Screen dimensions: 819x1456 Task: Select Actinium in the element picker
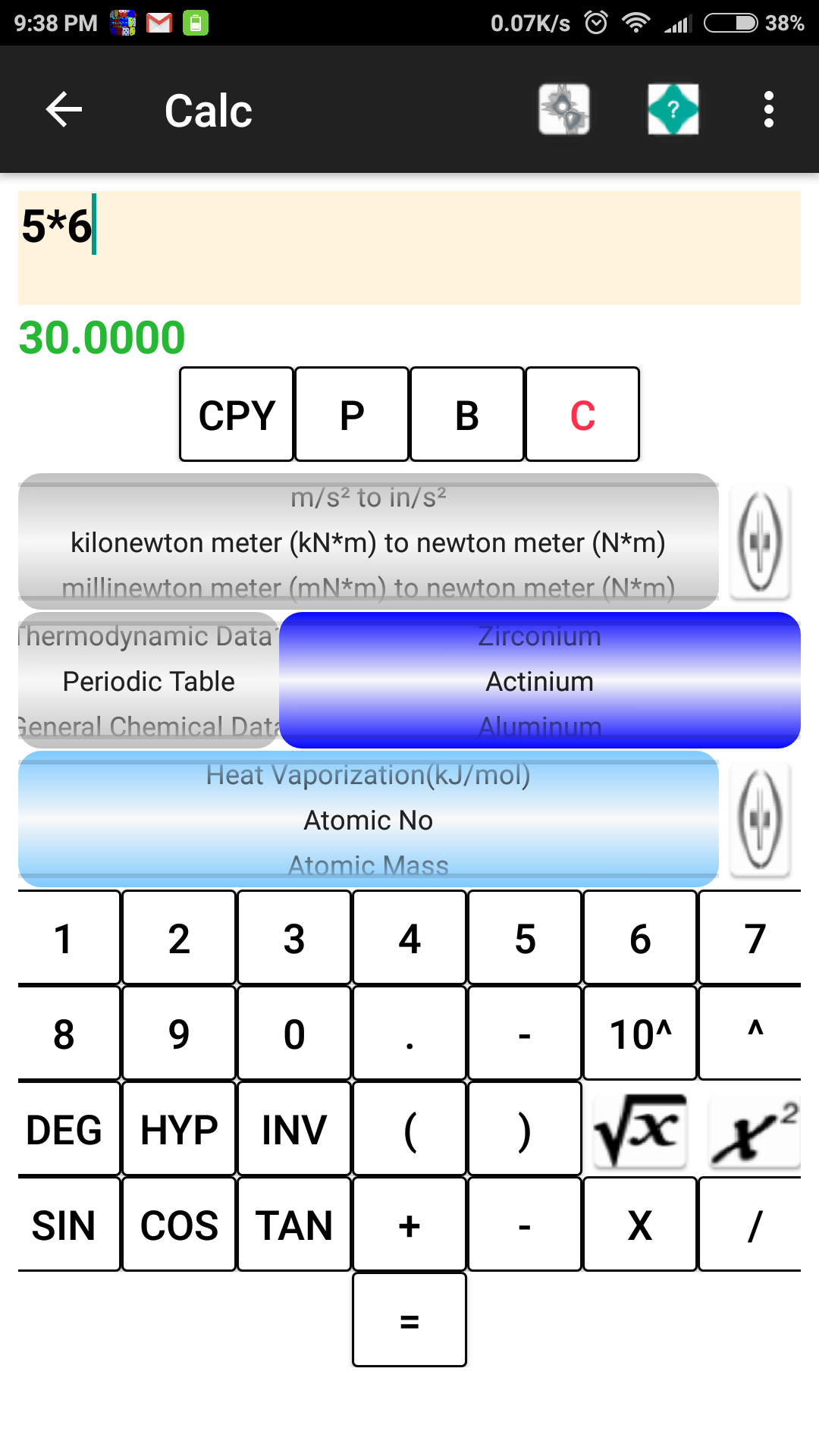tap(538, 681)
